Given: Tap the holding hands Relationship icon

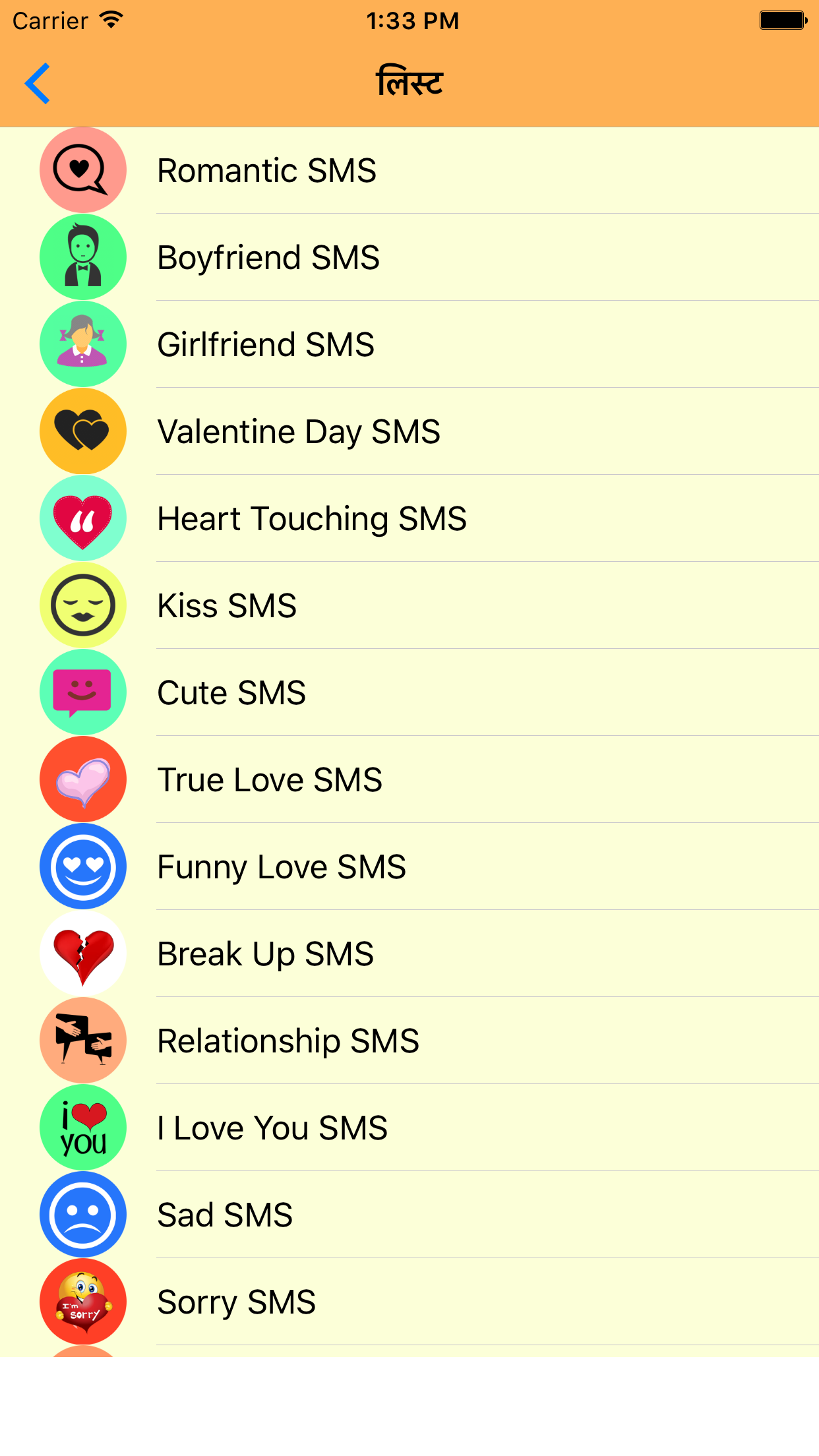Looking at the screenshot, I should pyautogui.click(x=82, y=1040).
